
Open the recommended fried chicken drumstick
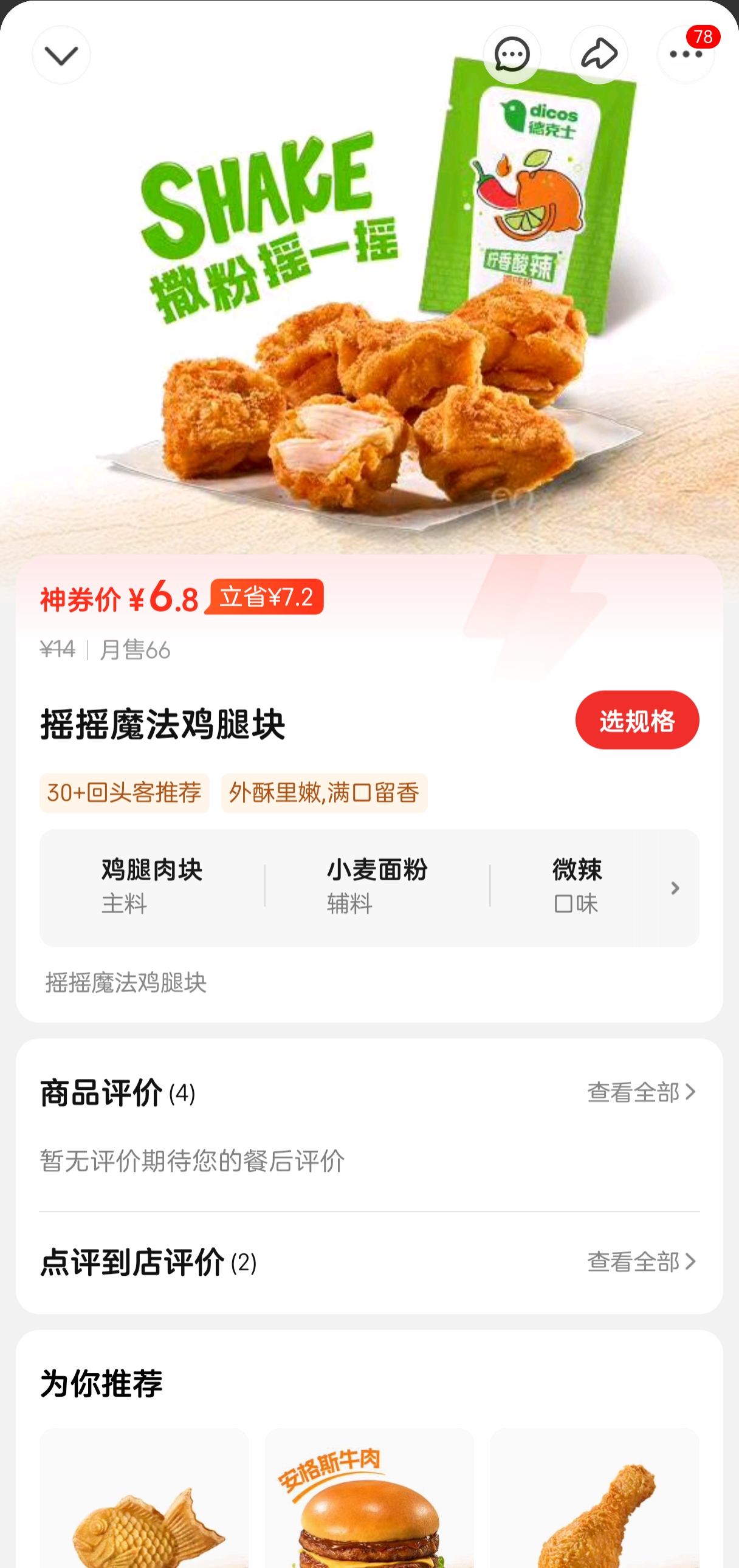(x=595, y=1499)
